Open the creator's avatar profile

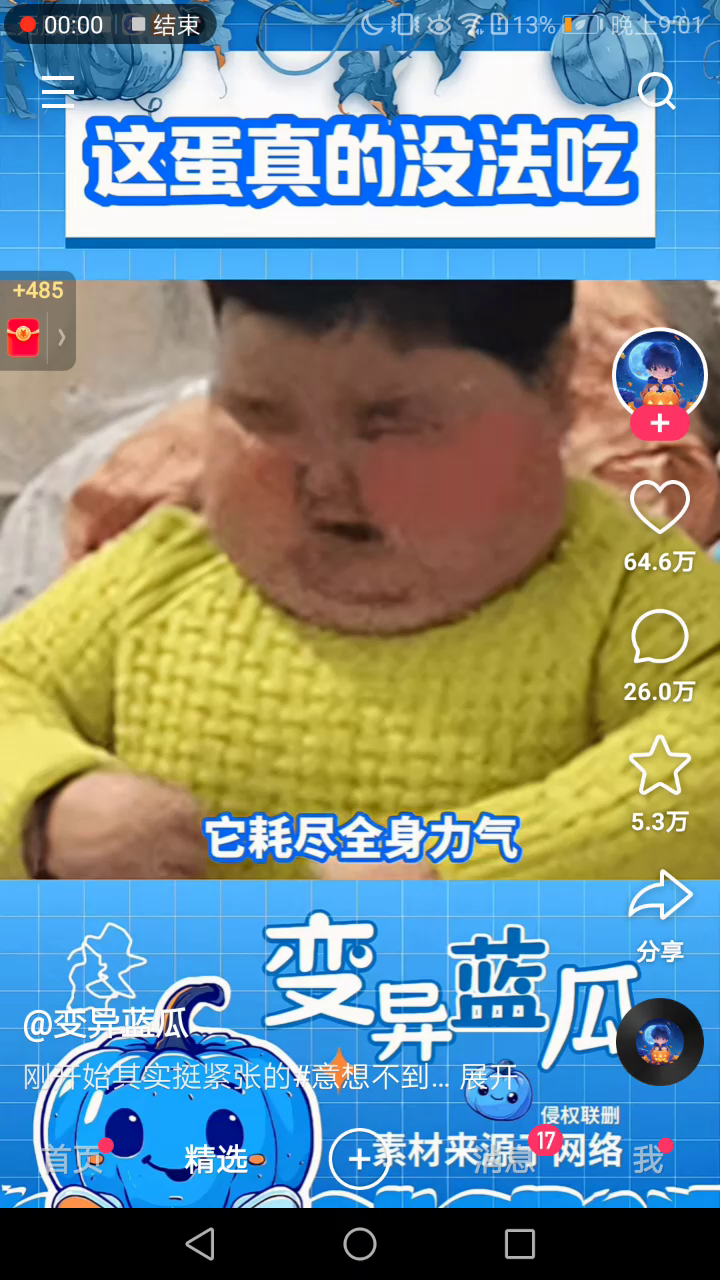[659, 372]
